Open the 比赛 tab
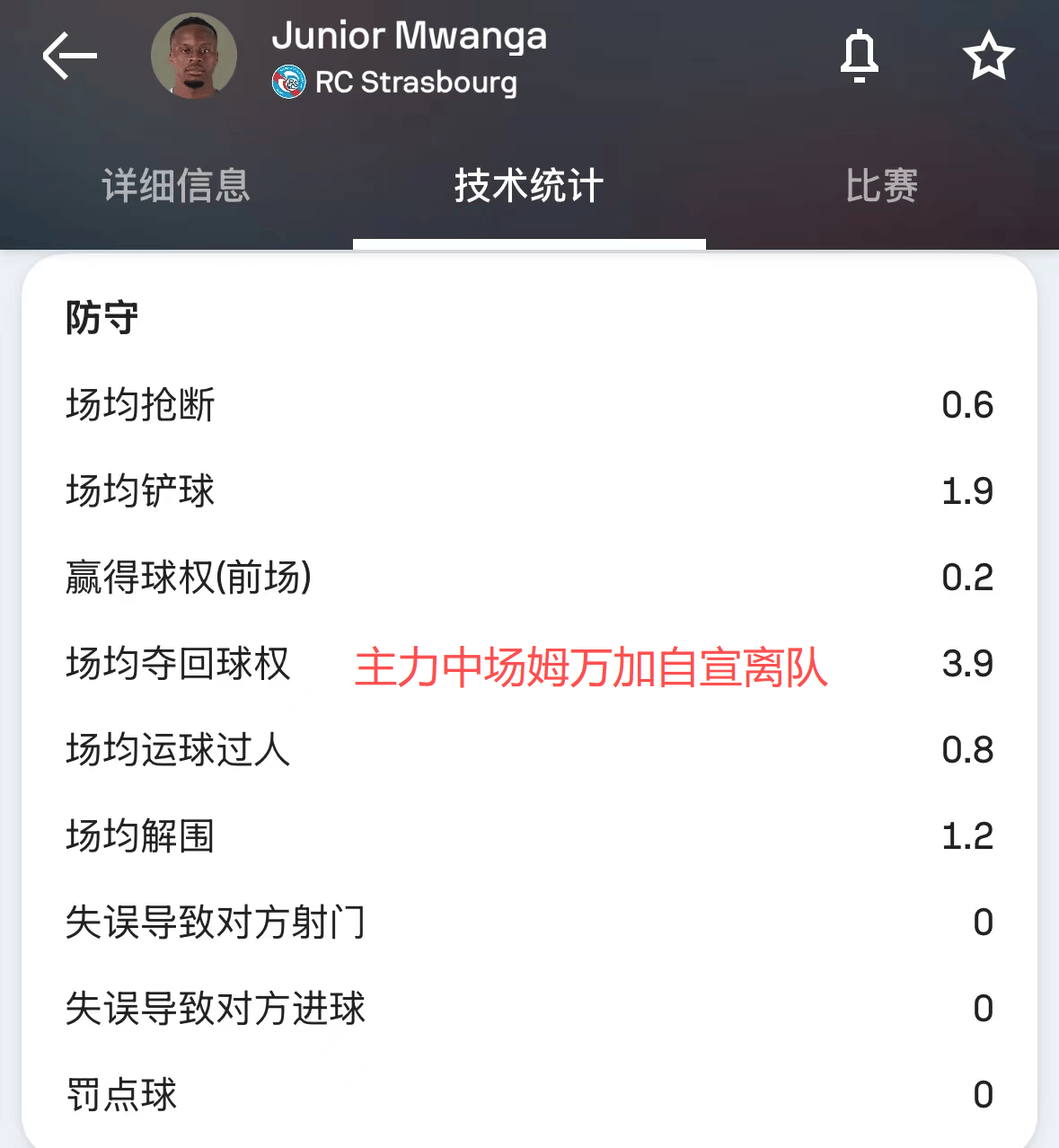The height and width of the screenshot is (1148, 1059). [x=881, y=186]
